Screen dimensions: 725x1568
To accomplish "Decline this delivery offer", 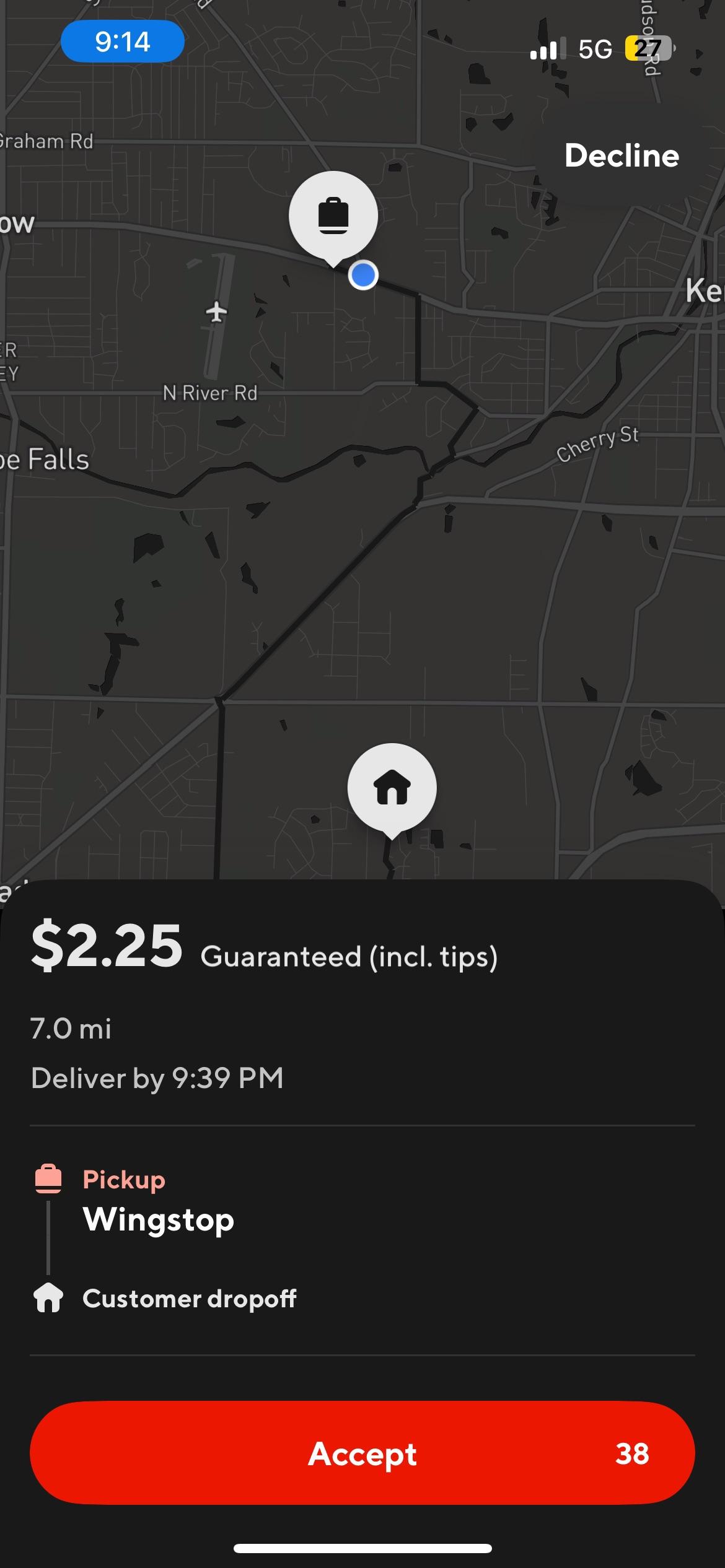I will coord(622,155).
